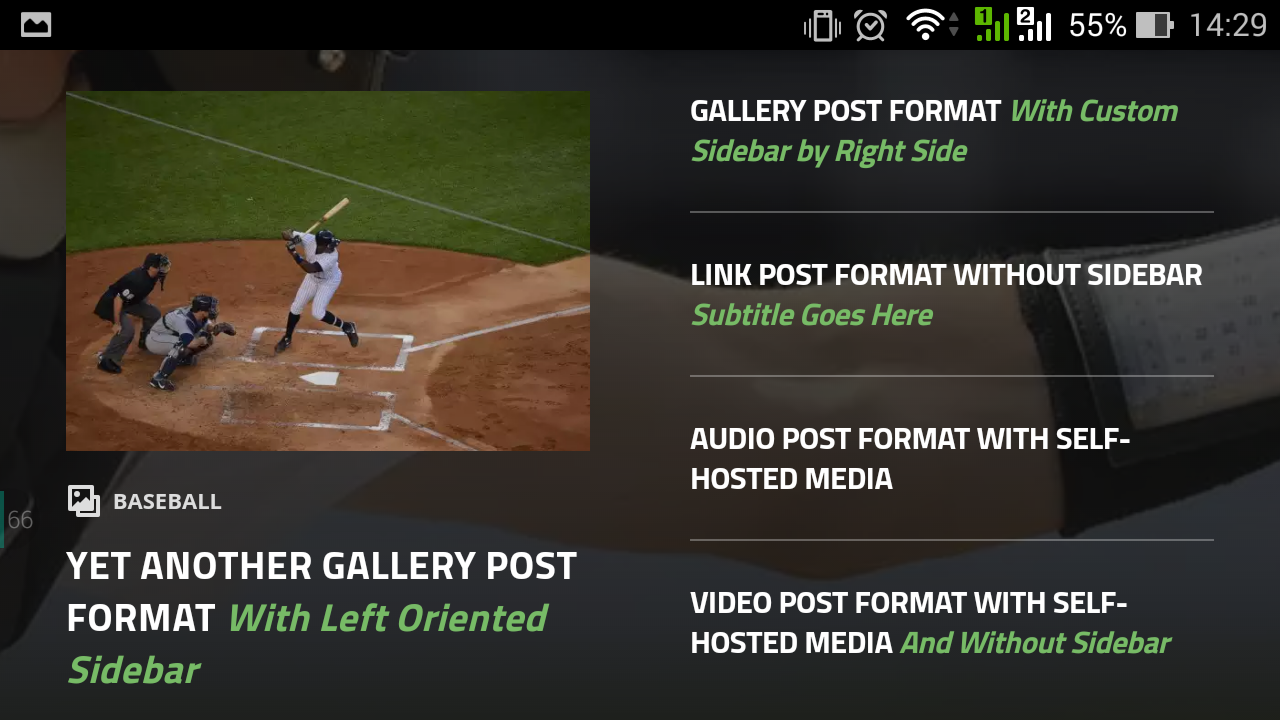Open the baseball gallery post image
This screenshot has width=1280, height=720.
pyautogui.click(x=327, y=271)
